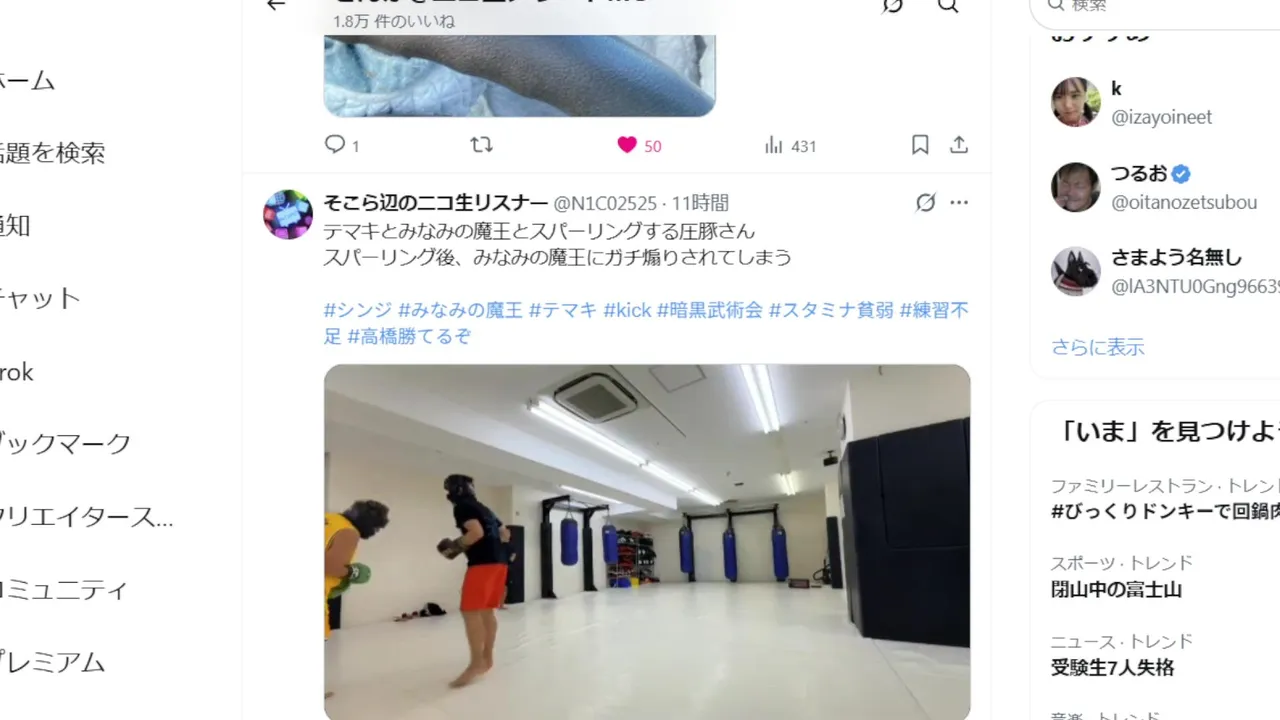The image size is (1280, 720).
Task: Reply to the post with 1 comment
Action: (335, 145)
